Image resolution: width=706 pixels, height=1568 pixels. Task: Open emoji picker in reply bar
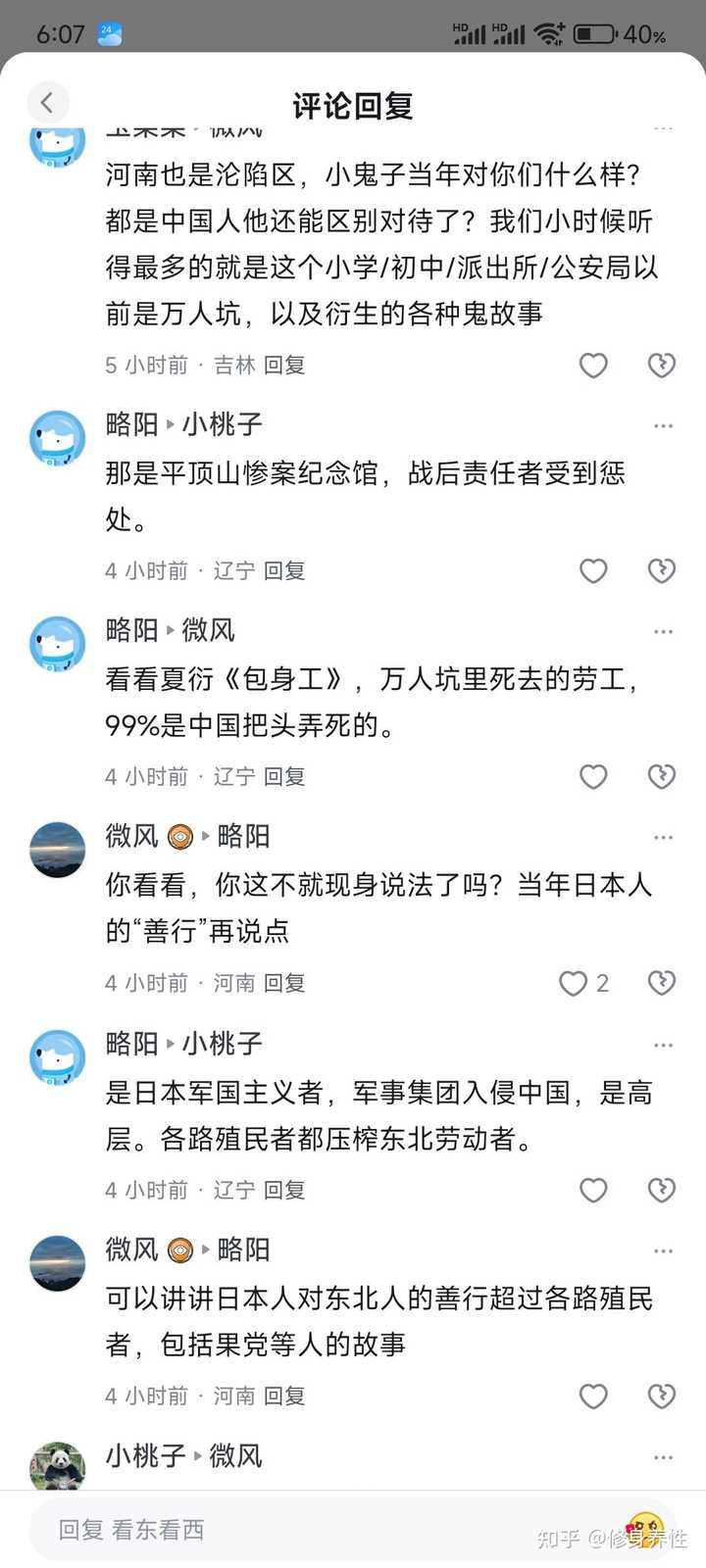pos(644,1529)
